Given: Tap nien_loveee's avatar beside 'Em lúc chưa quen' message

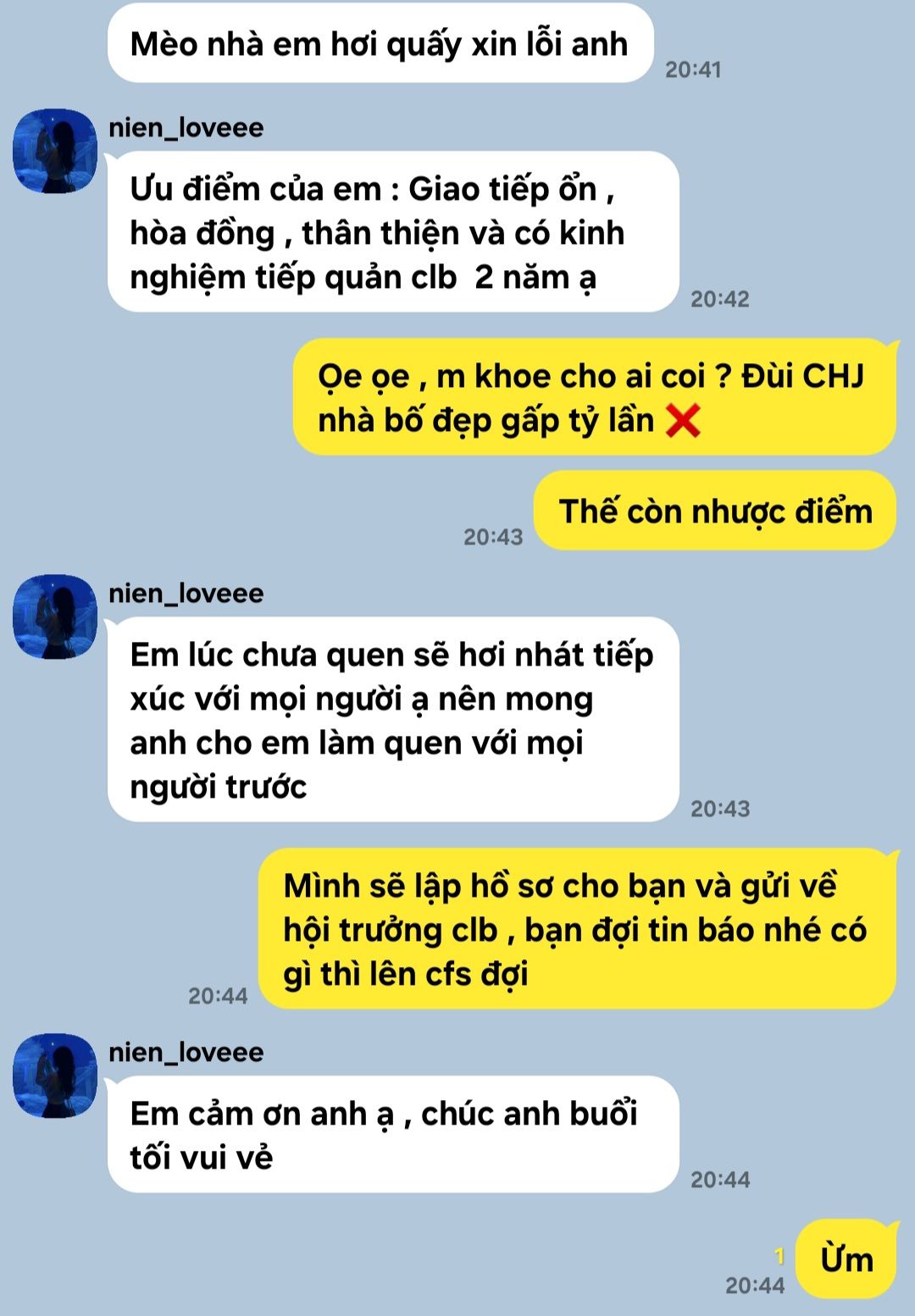Looking at the screenshot, I should 55,617.
